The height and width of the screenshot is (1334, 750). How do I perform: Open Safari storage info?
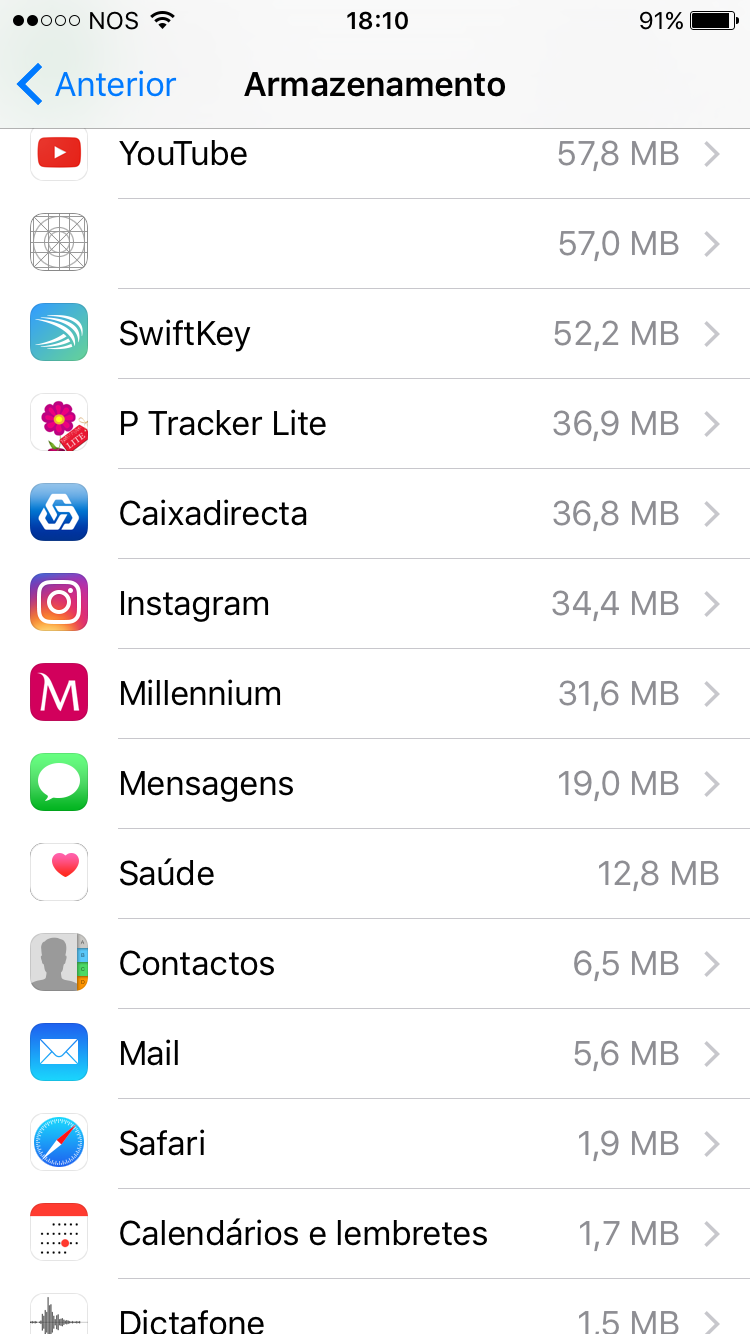pos(375,1143)
